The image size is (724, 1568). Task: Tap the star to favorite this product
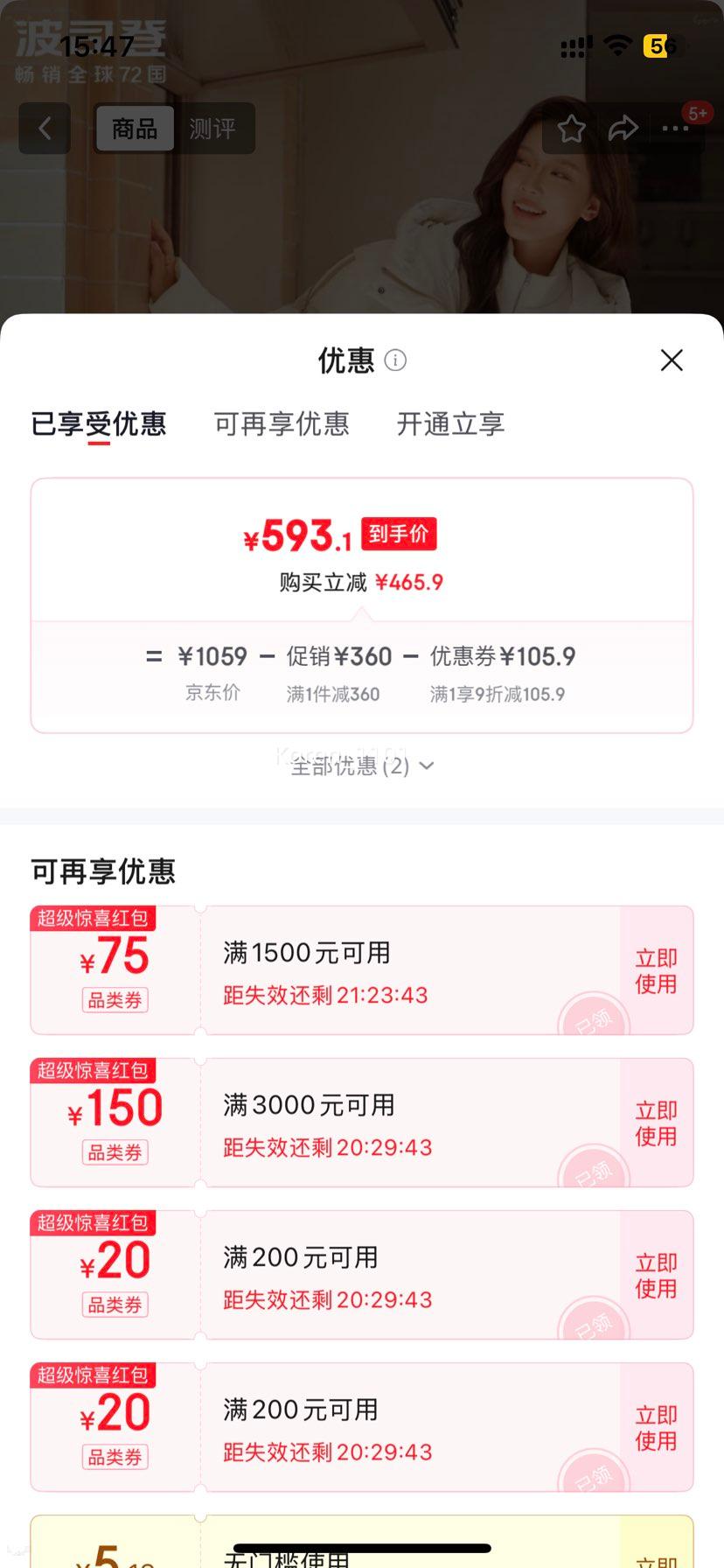tap(571, 128)
